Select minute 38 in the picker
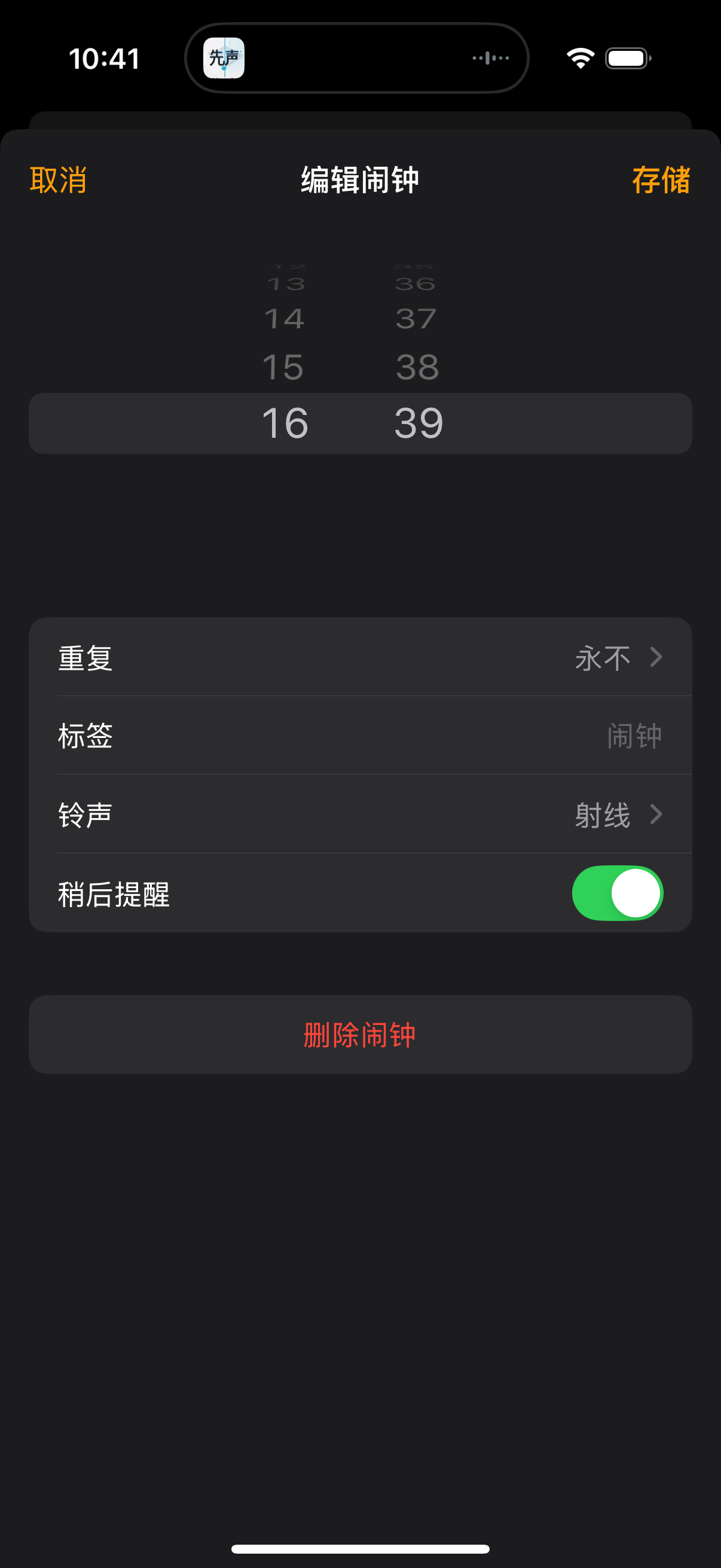This screenshot has width=721, height=1568. 417,367
